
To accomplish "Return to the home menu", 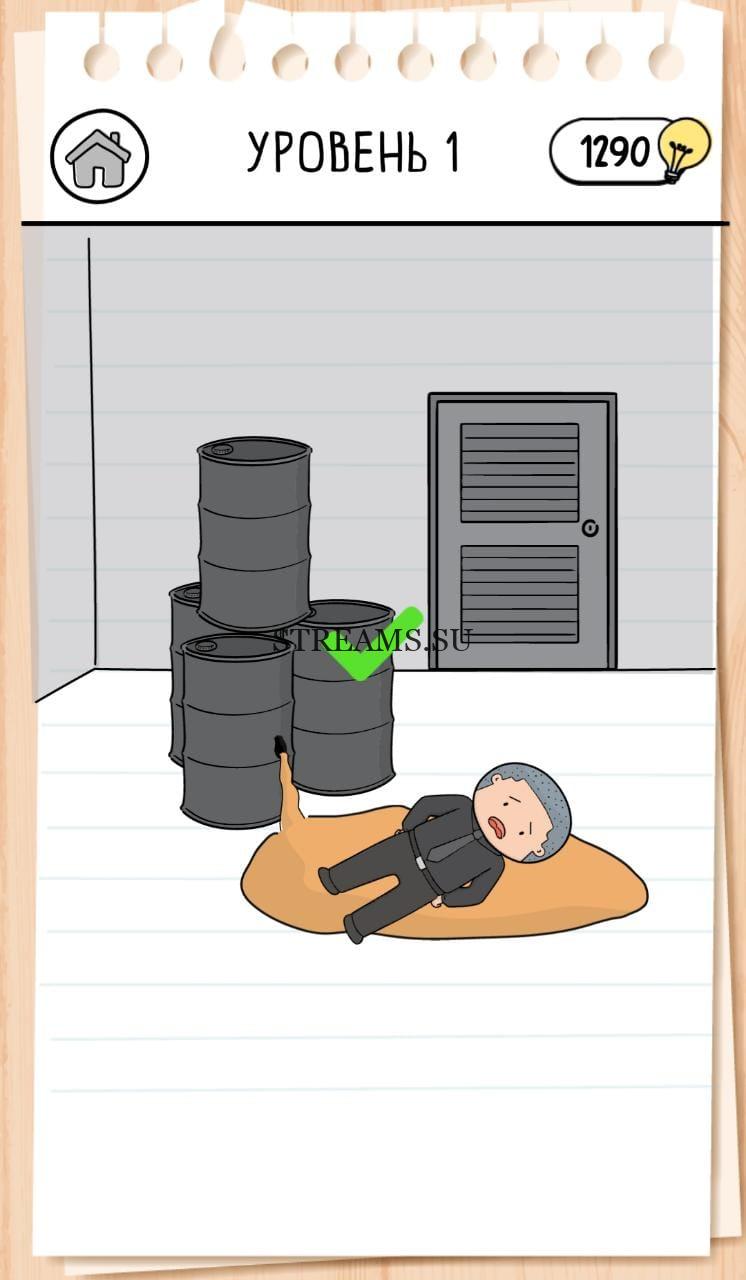I will pyautogui.click(x=99, y=156).
